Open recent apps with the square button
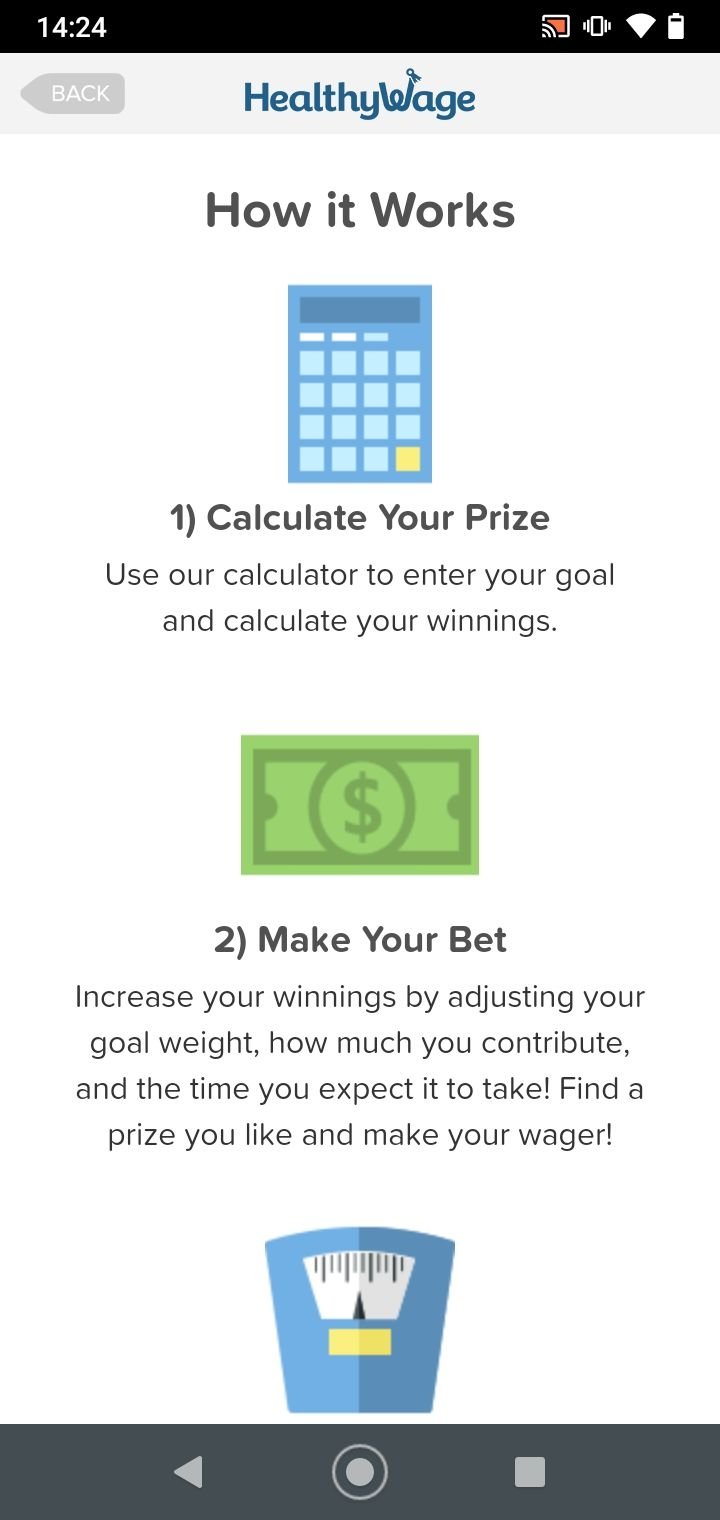This screenshot has width=720, height=1520. [x=530, y=1472]
